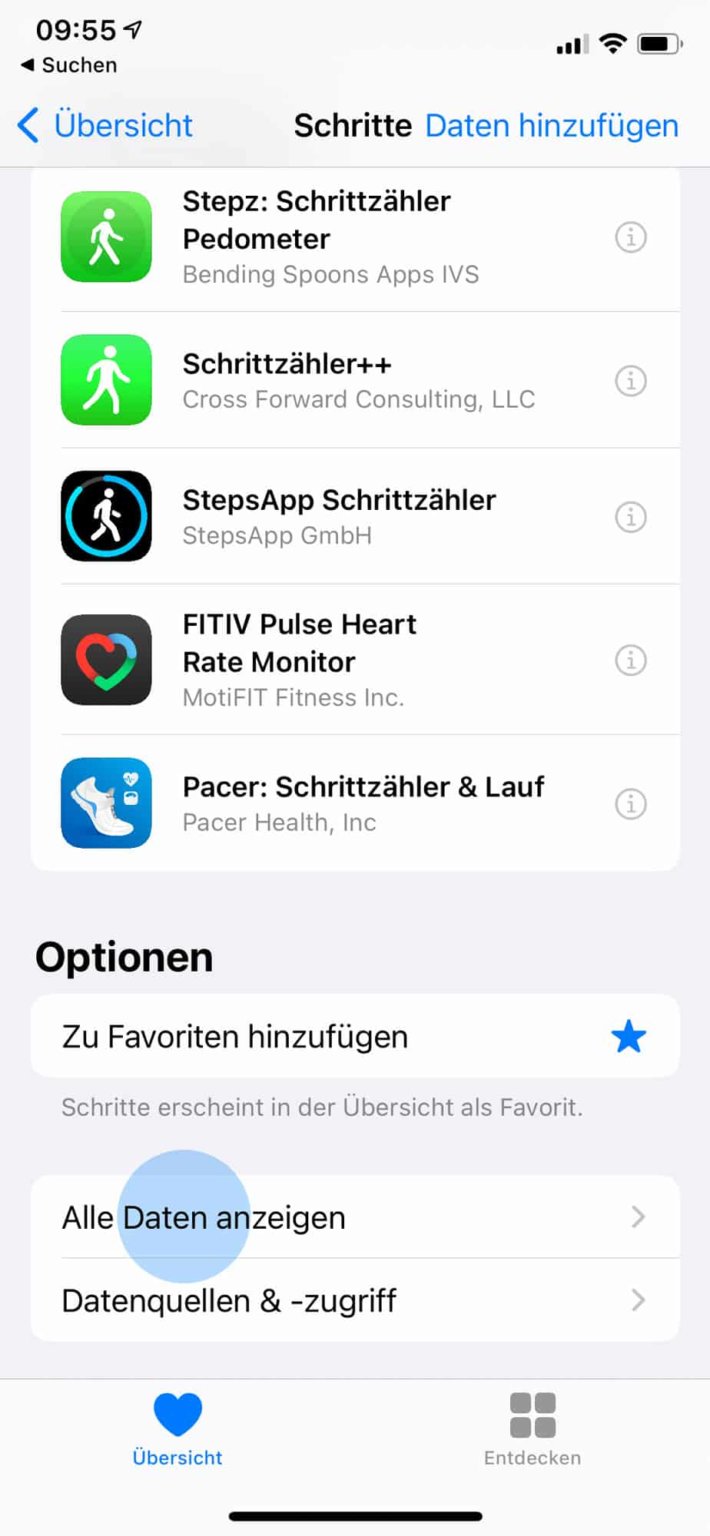Screen dimensions: 710x1536
Task: Switch to the Übersicht tab
Action: (178, 1430)
